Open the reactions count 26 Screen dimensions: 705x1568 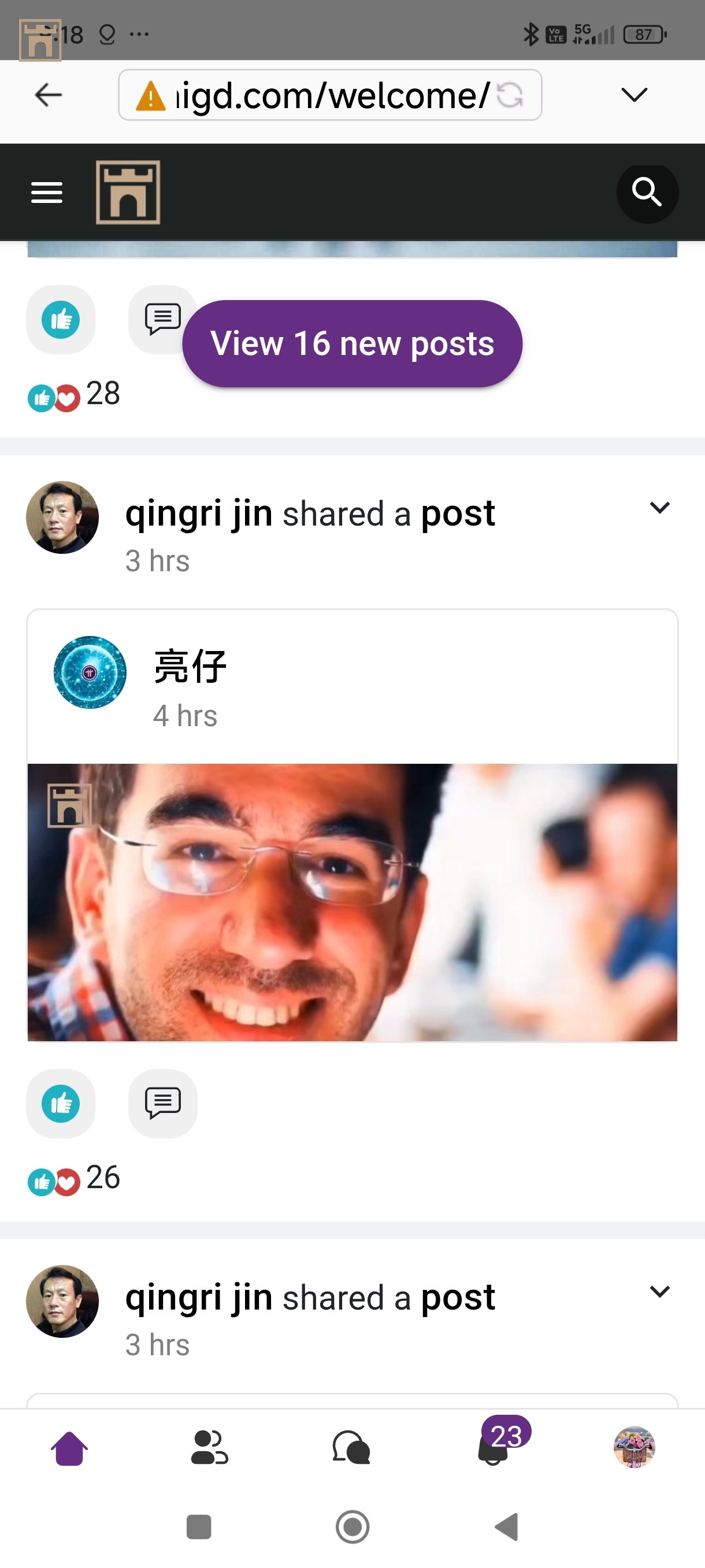102,1177
